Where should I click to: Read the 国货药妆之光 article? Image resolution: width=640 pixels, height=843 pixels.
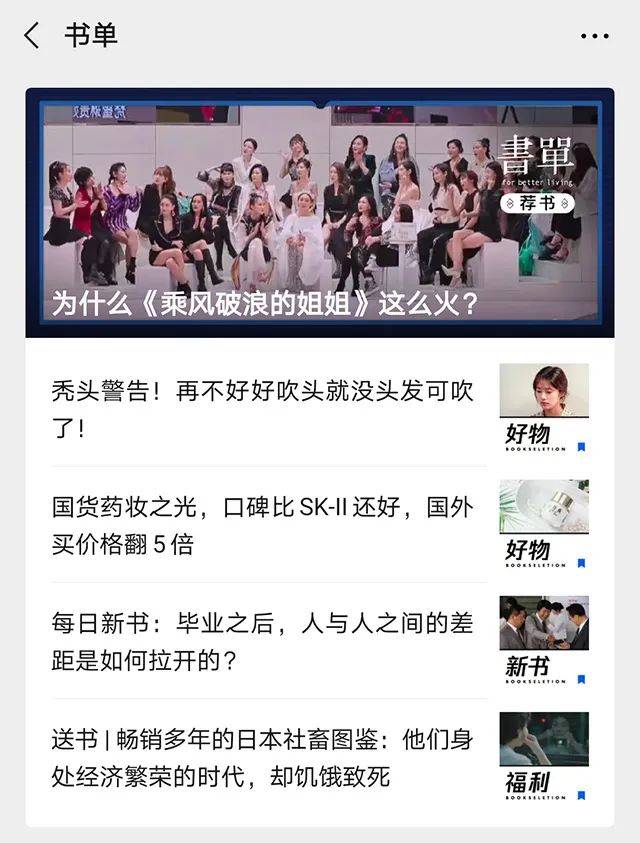[263, 525]
